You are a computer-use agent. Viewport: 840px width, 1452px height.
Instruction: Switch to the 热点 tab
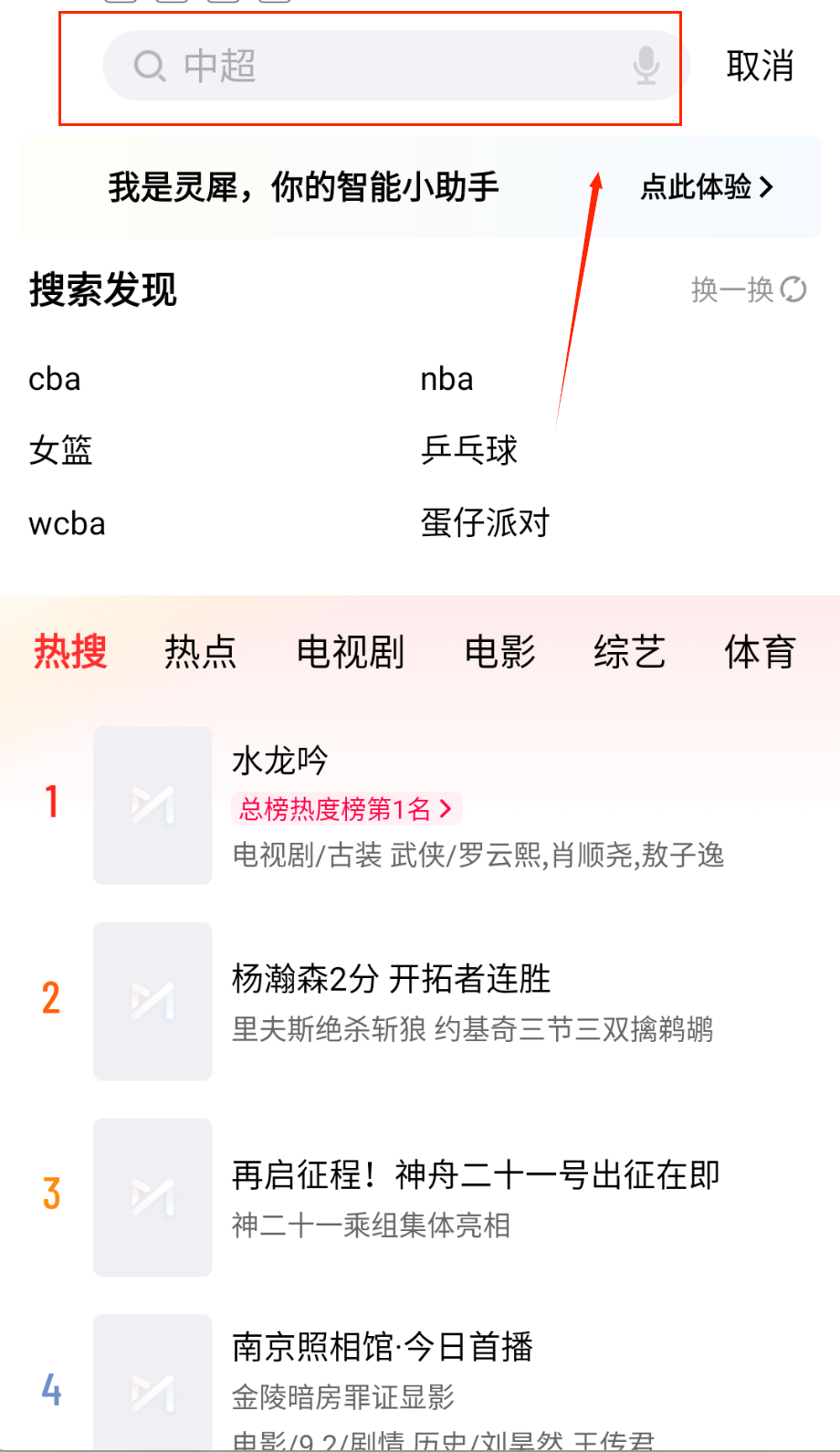click(x=200, y=652)
